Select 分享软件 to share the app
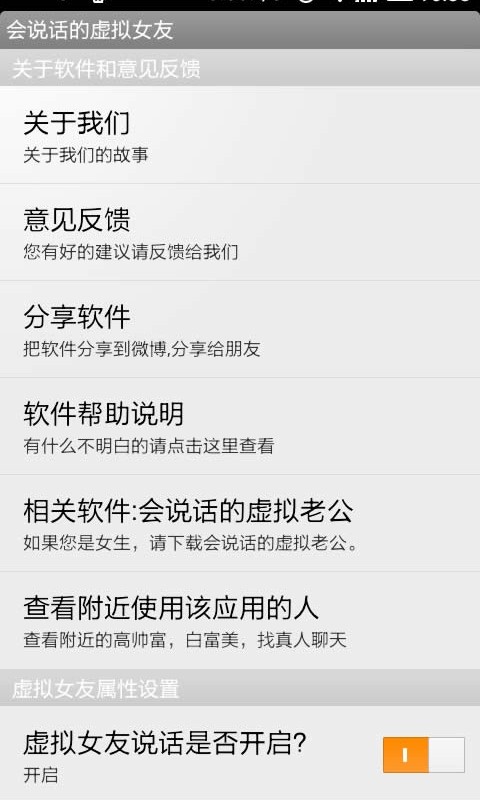480x800 pixels. coord(240,329)
